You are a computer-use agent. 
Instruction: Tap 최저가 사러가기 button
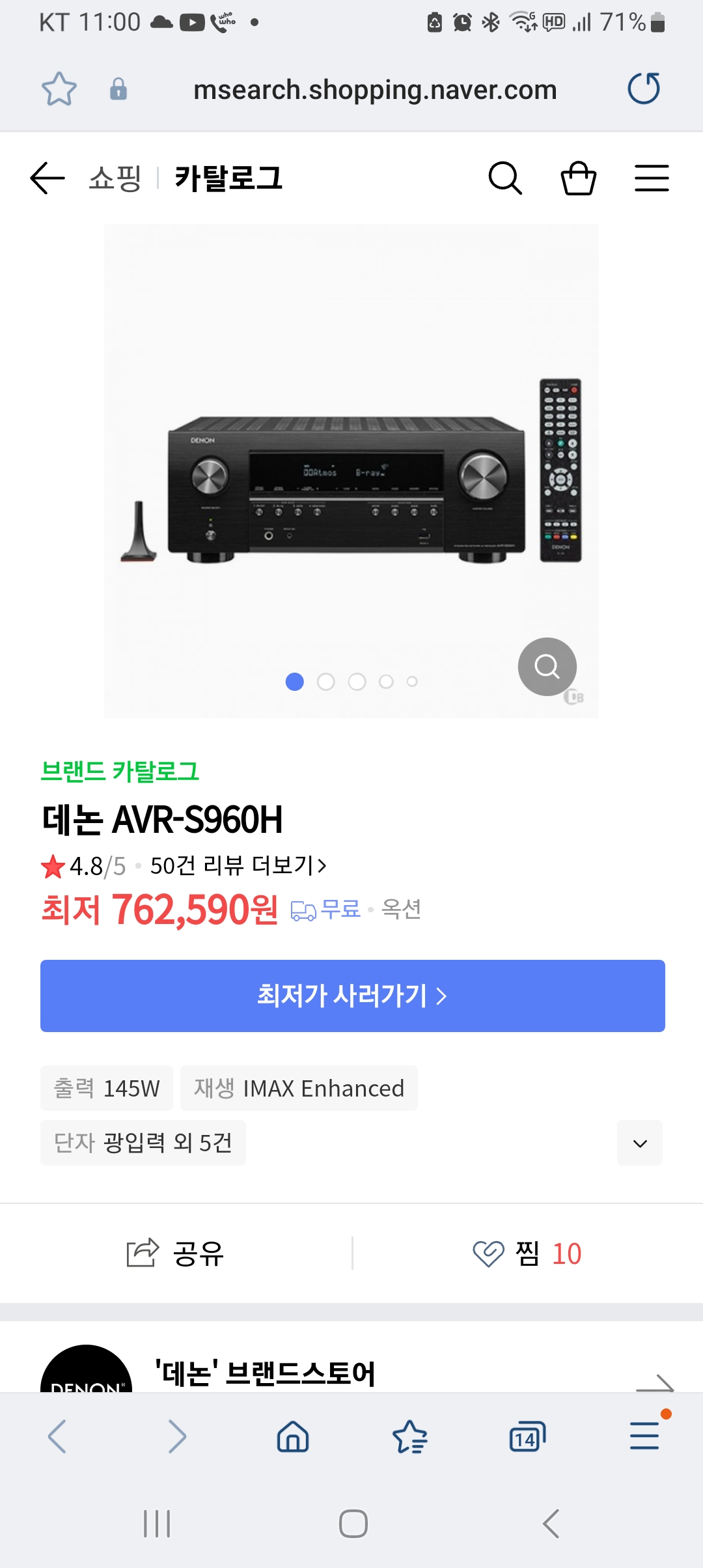click(352, 996)
